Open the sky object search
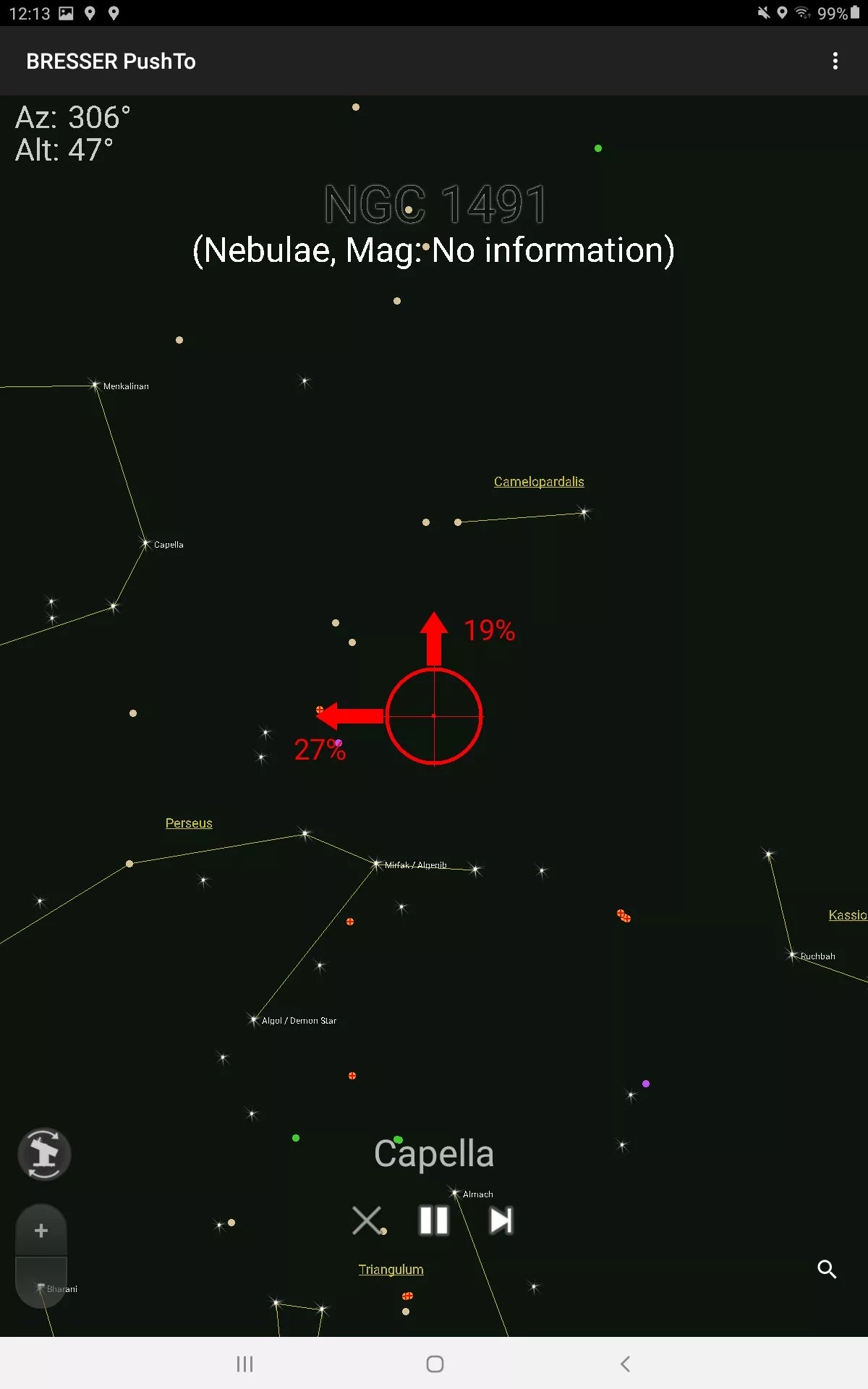 [826, 1269]
